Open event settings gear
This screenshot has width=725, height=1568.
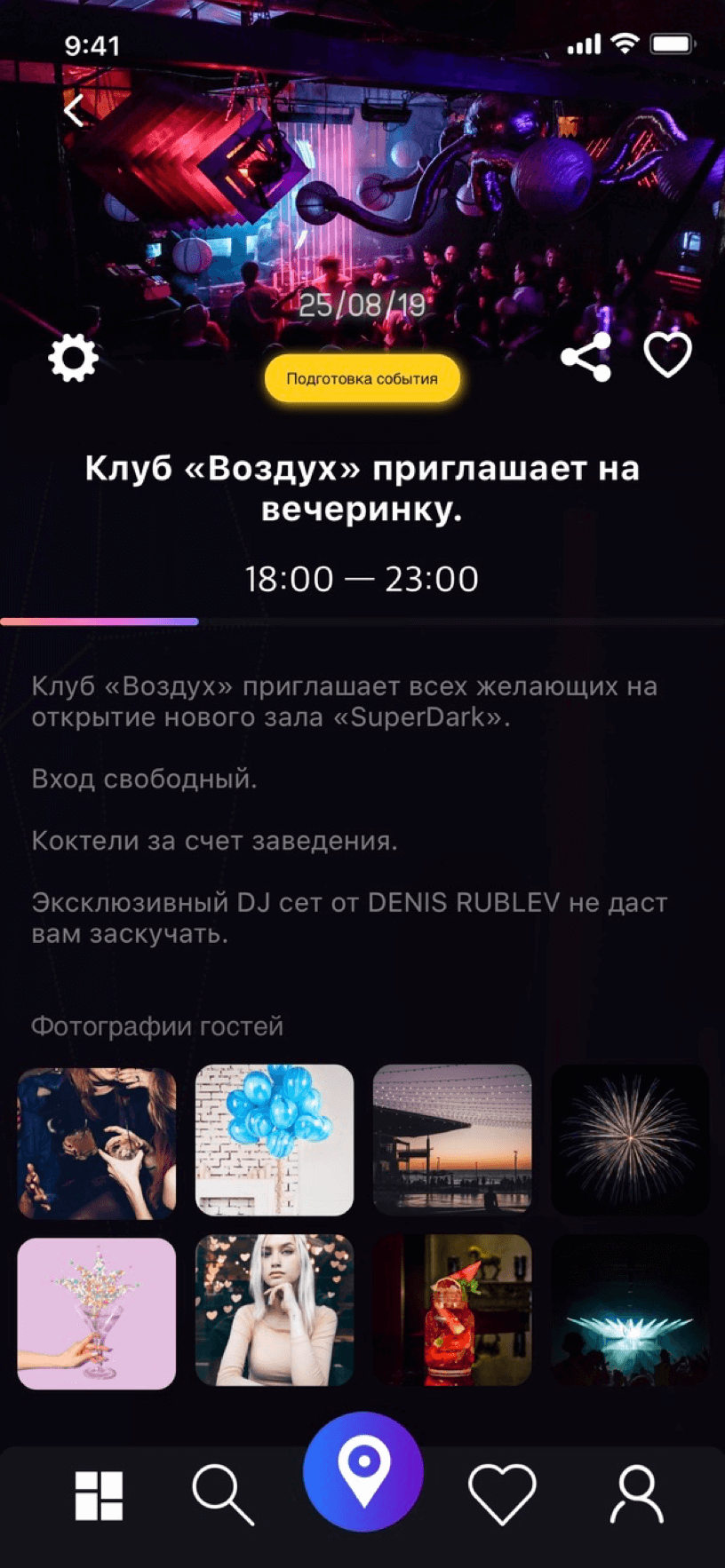[x=73, y=359]
